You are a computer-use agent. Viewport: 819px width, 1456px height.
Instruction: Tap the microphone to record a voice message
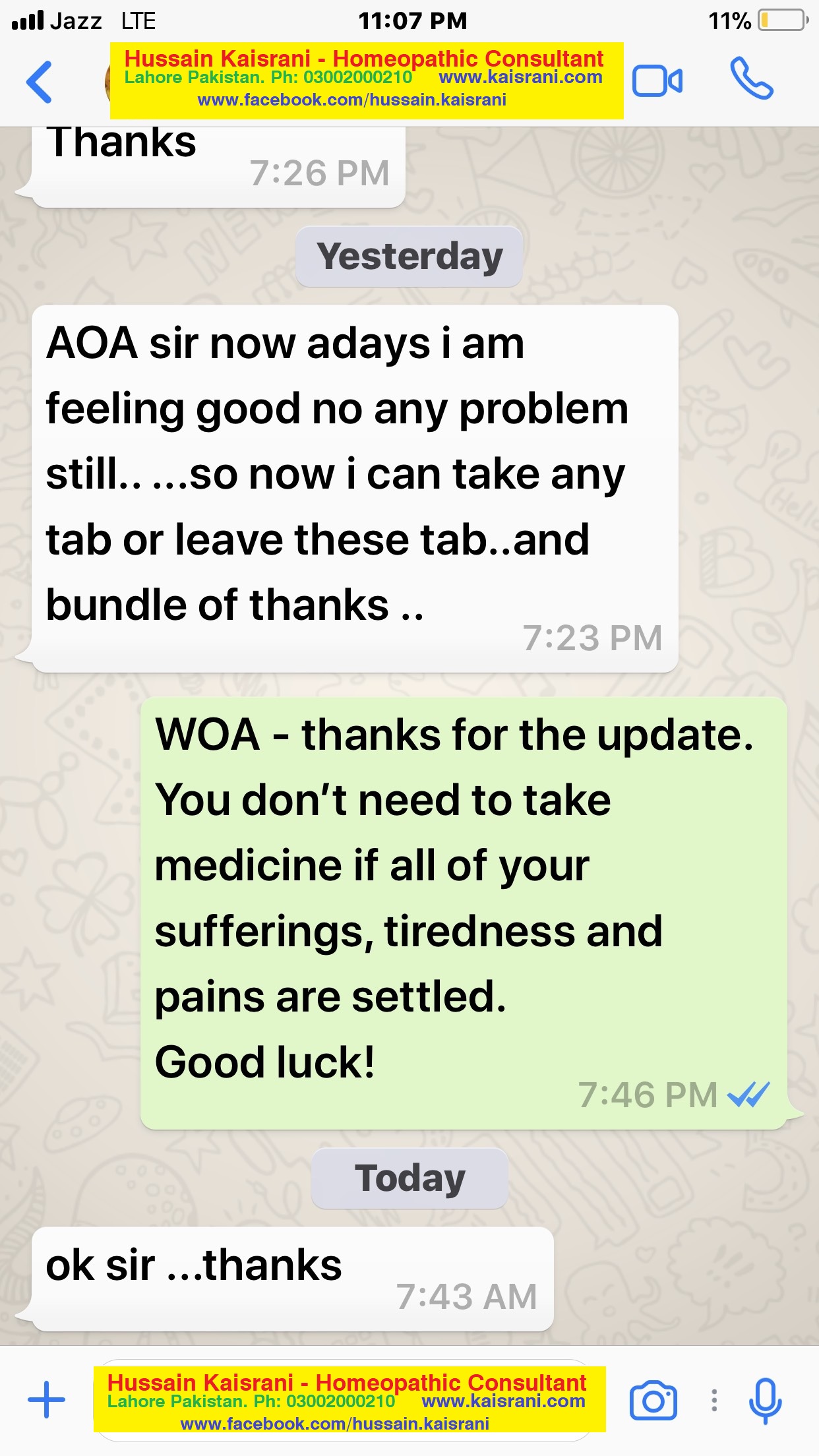[766, 1401]
